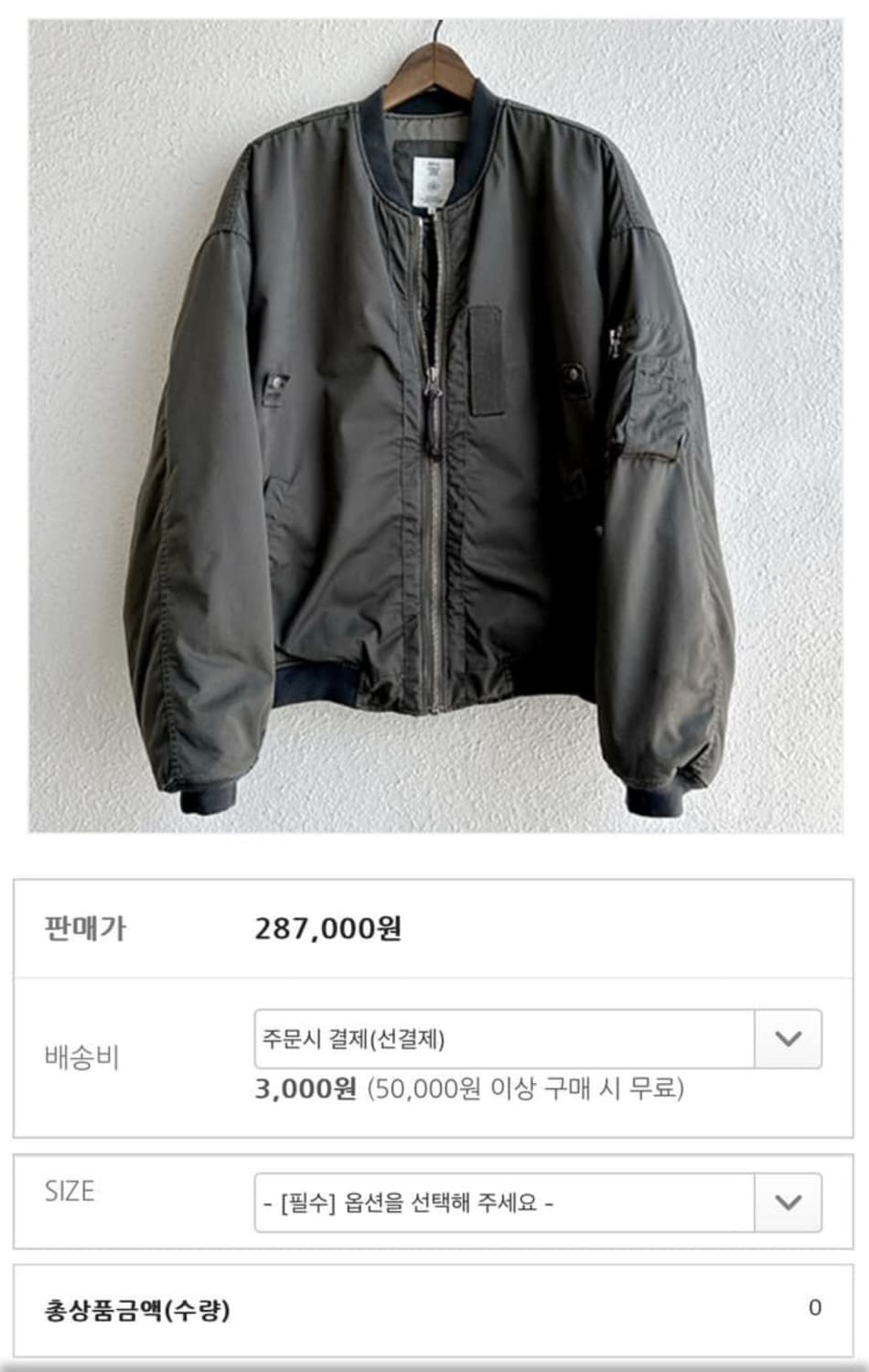Click the sleeve pocket on the jacket image
Screen dimensions: 869x1372
tap(654, 393)
